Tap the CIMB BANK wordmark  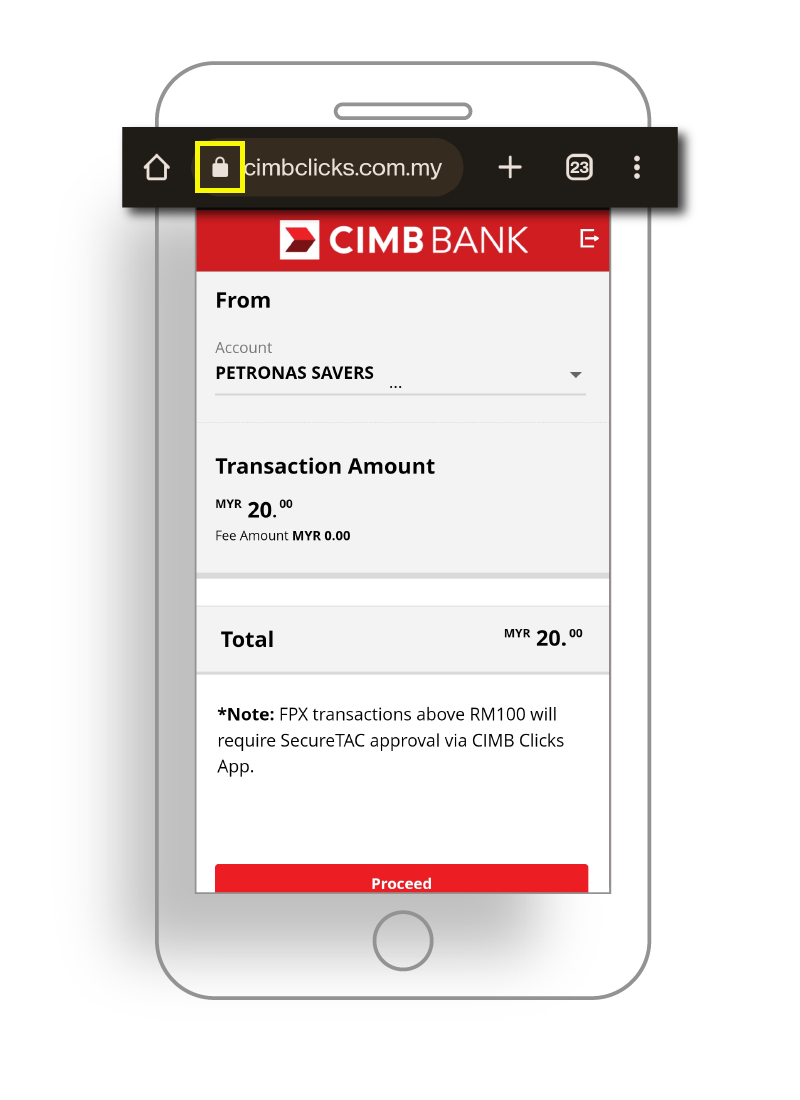[x=430, y=239]
